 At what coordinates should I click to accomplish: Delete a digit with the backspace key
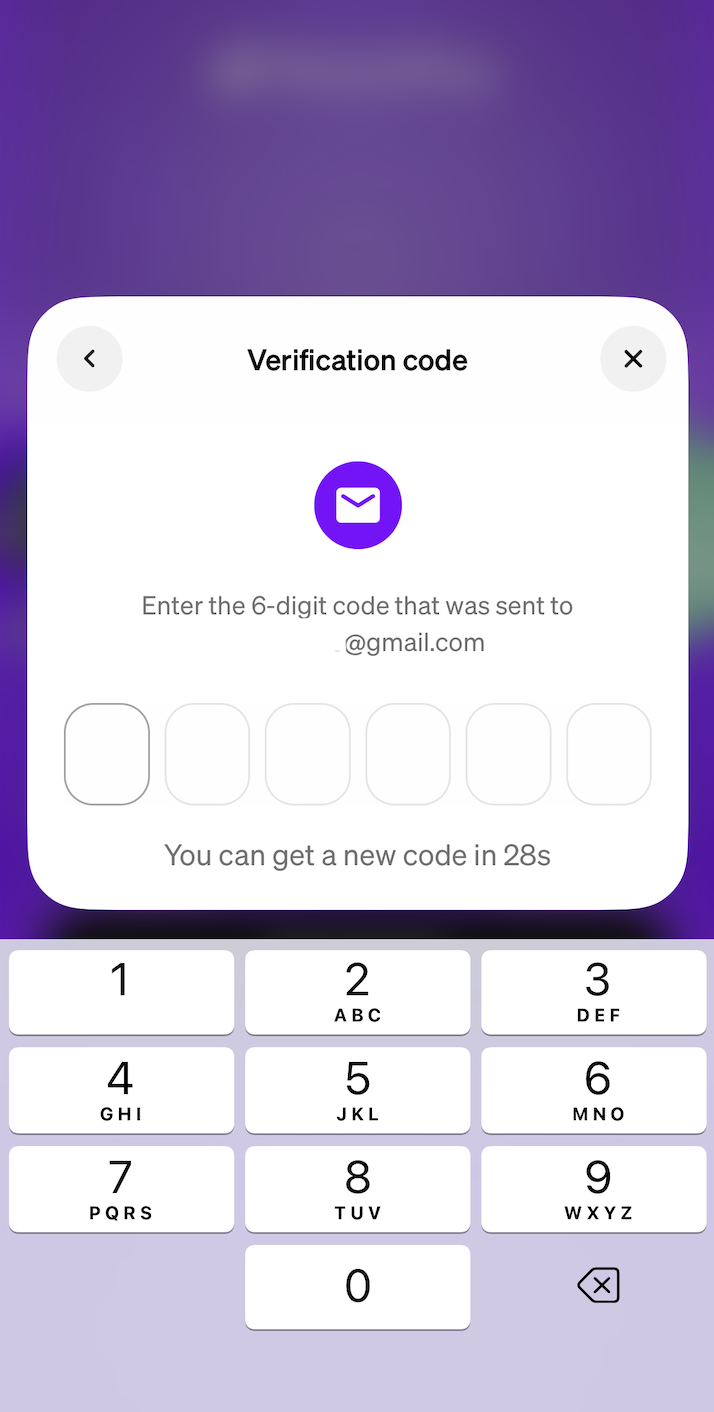598,1285
